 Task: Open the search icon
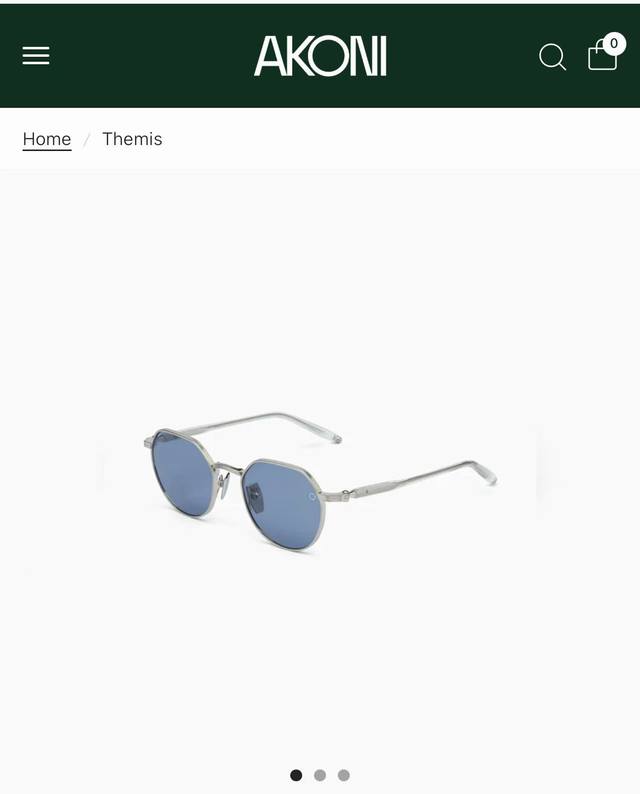[x=552, y=57]
